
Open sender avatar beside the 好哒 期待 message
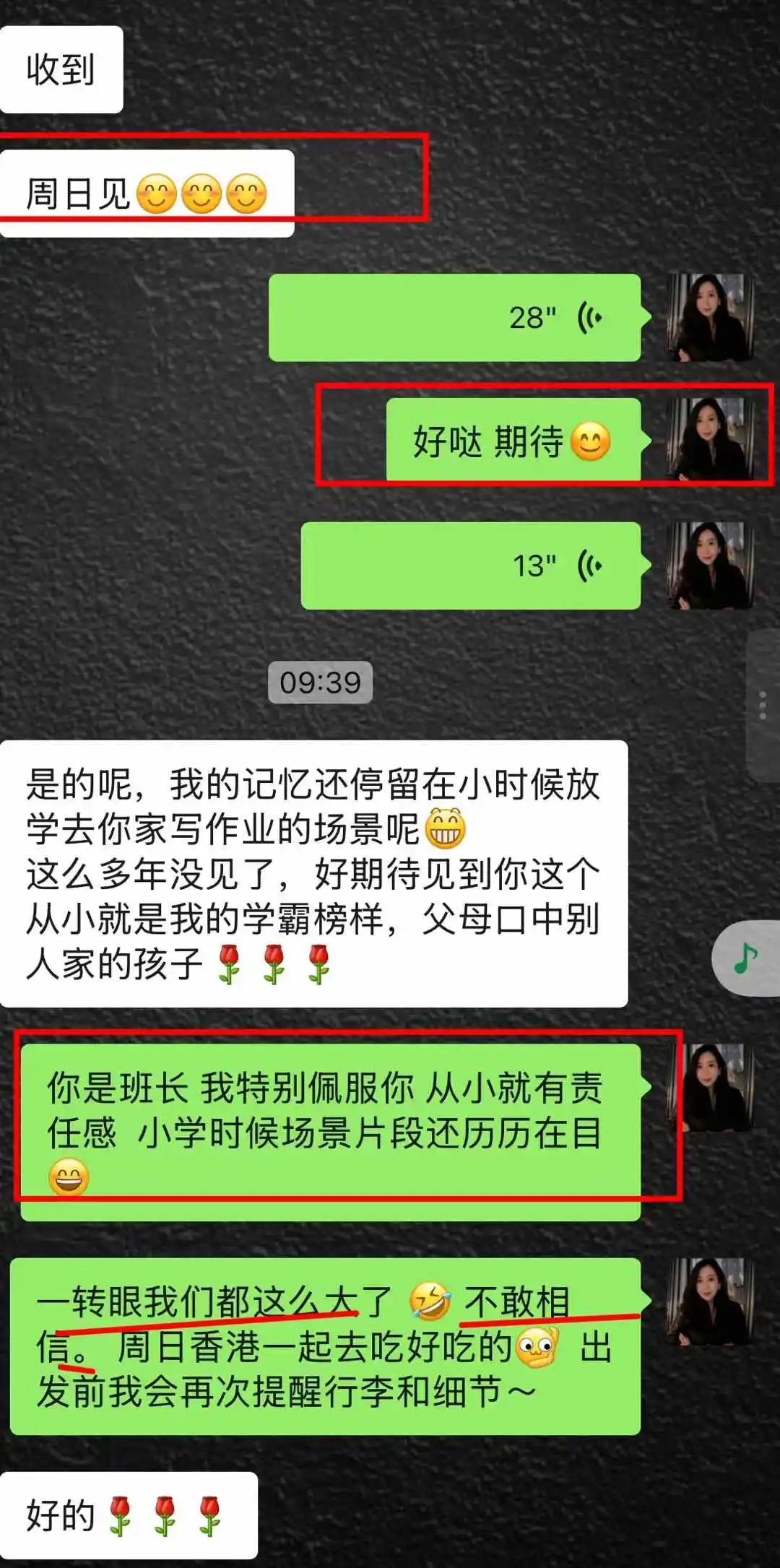pos(711,439)
